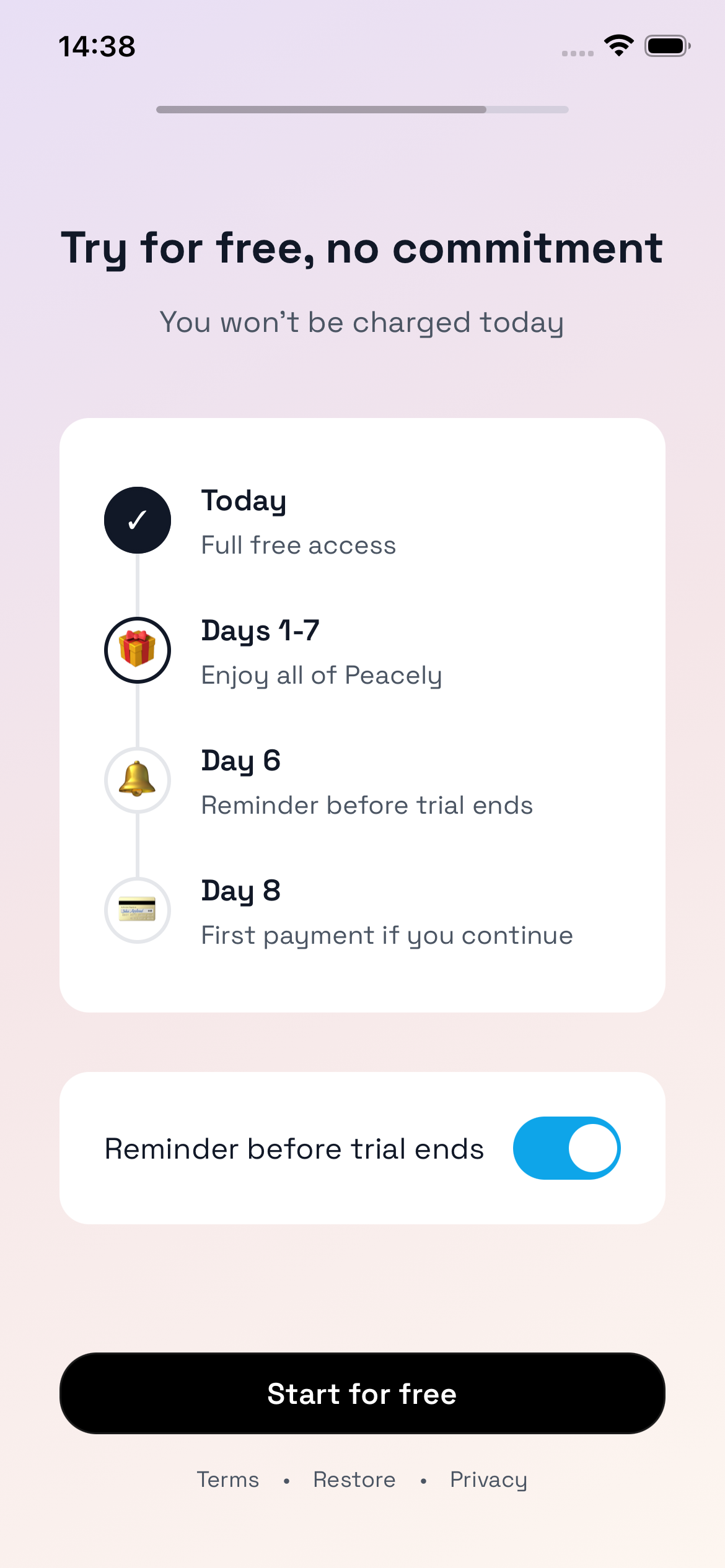The image size is (725, 1568).
Task: Disable the Reminder before trial ends toggle
Action: (x=566, y=1148)
